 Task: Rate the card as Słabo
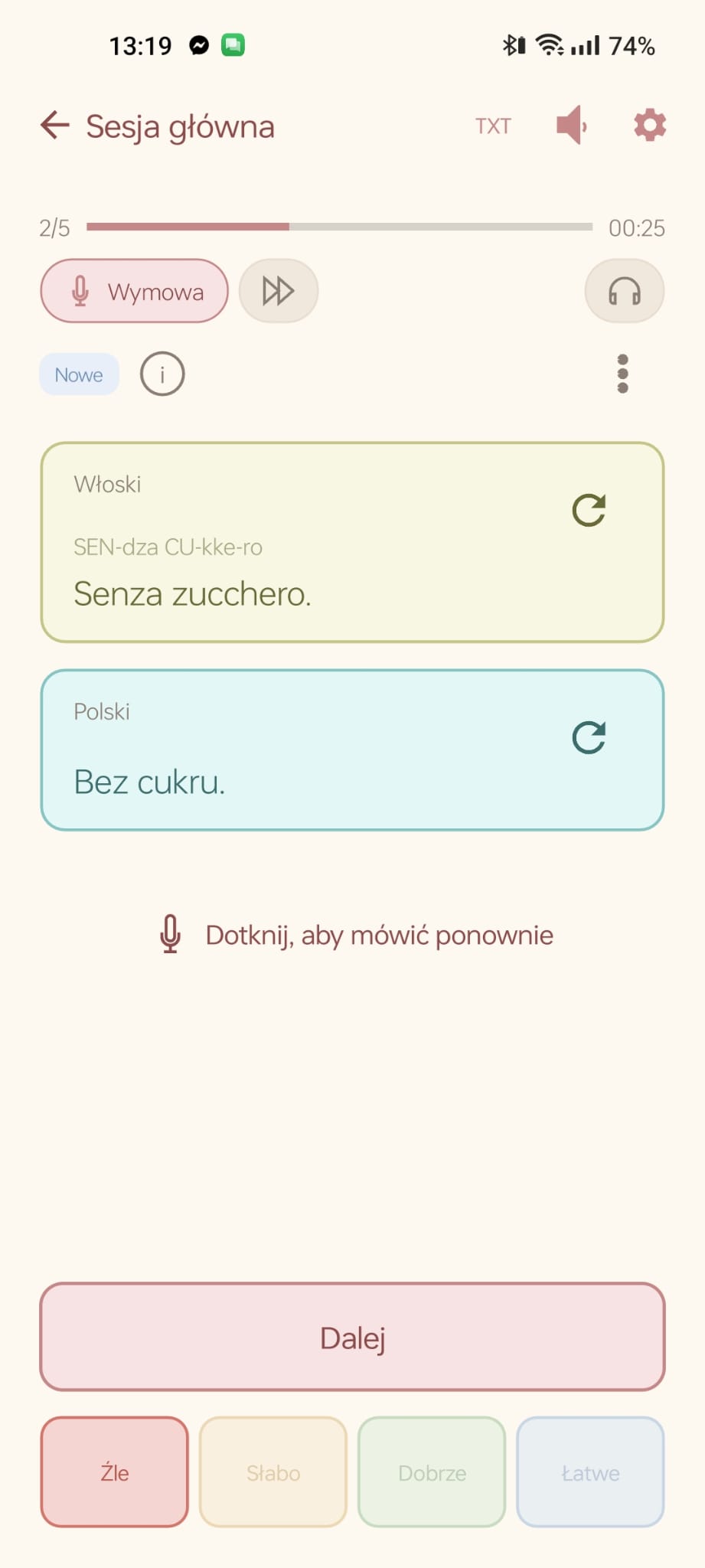tap(273, 1472)
